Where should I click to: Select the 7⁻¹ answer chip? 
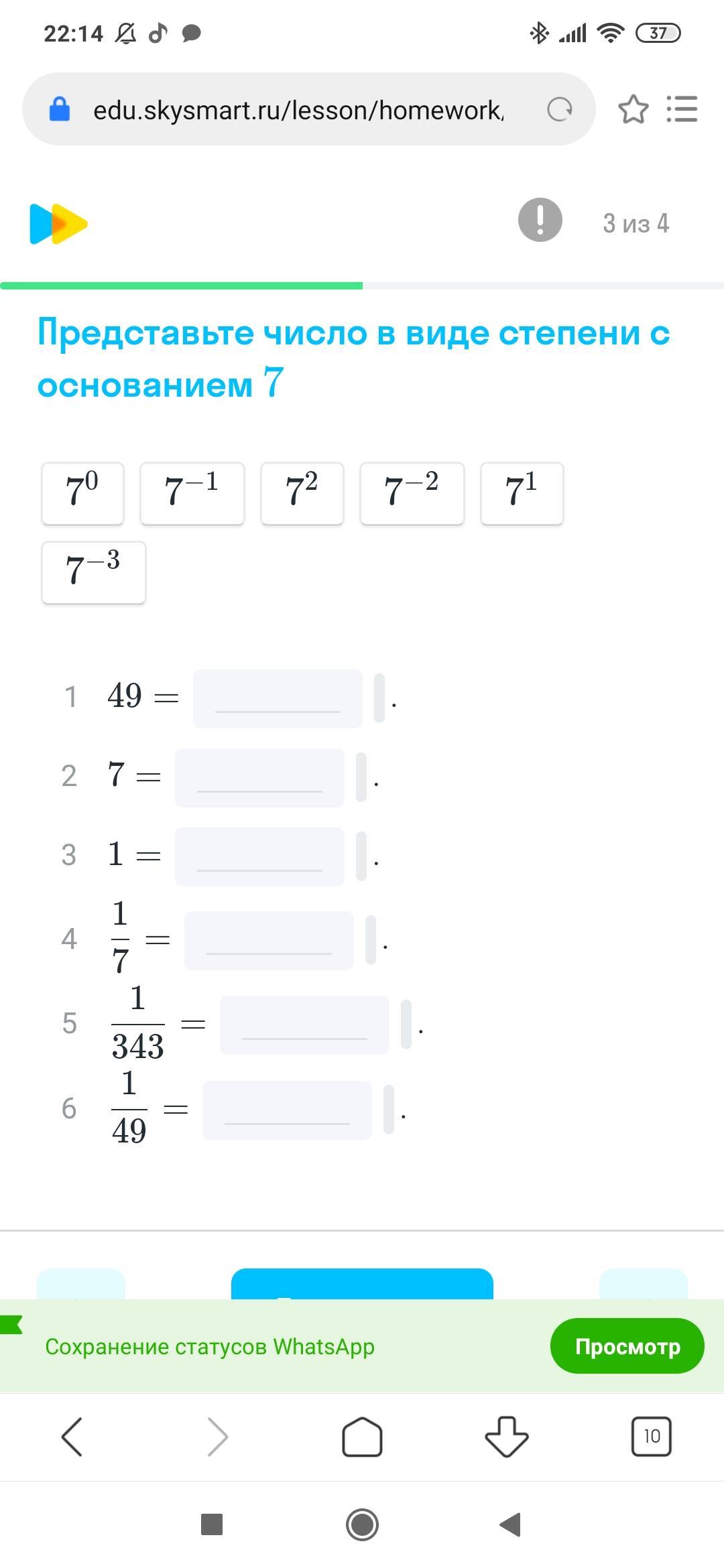[192, 493]
